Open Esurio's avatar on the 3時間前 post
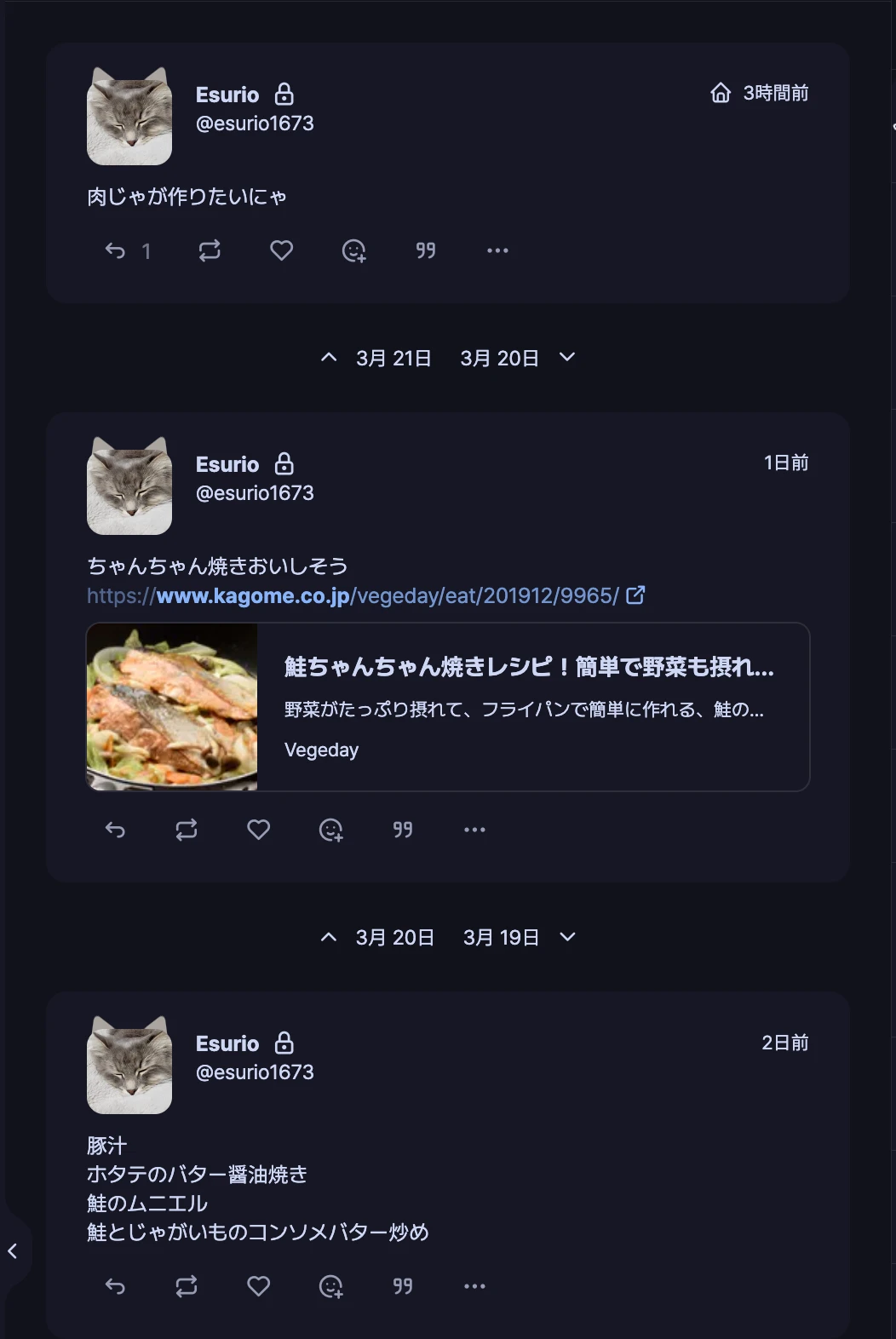896x1339 pixels. (x=129, y=117)
